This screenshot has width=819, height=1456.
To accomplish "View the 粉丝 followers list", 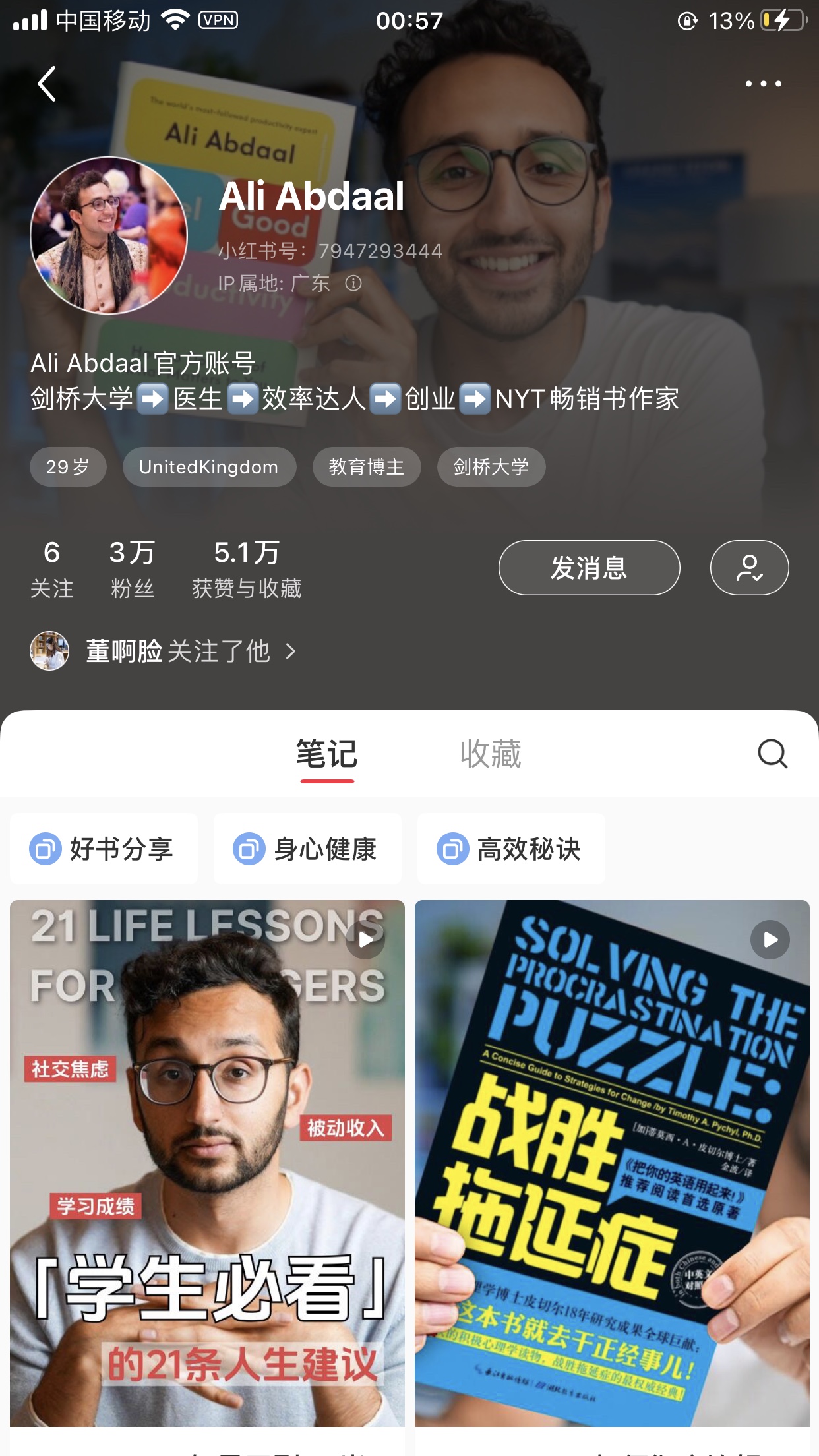I will (132, 568).
